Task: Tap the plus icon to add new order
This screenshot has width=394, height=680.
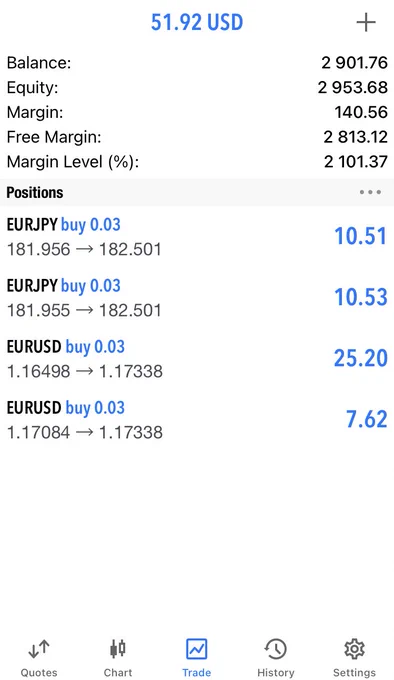Action: click(366, 22)
